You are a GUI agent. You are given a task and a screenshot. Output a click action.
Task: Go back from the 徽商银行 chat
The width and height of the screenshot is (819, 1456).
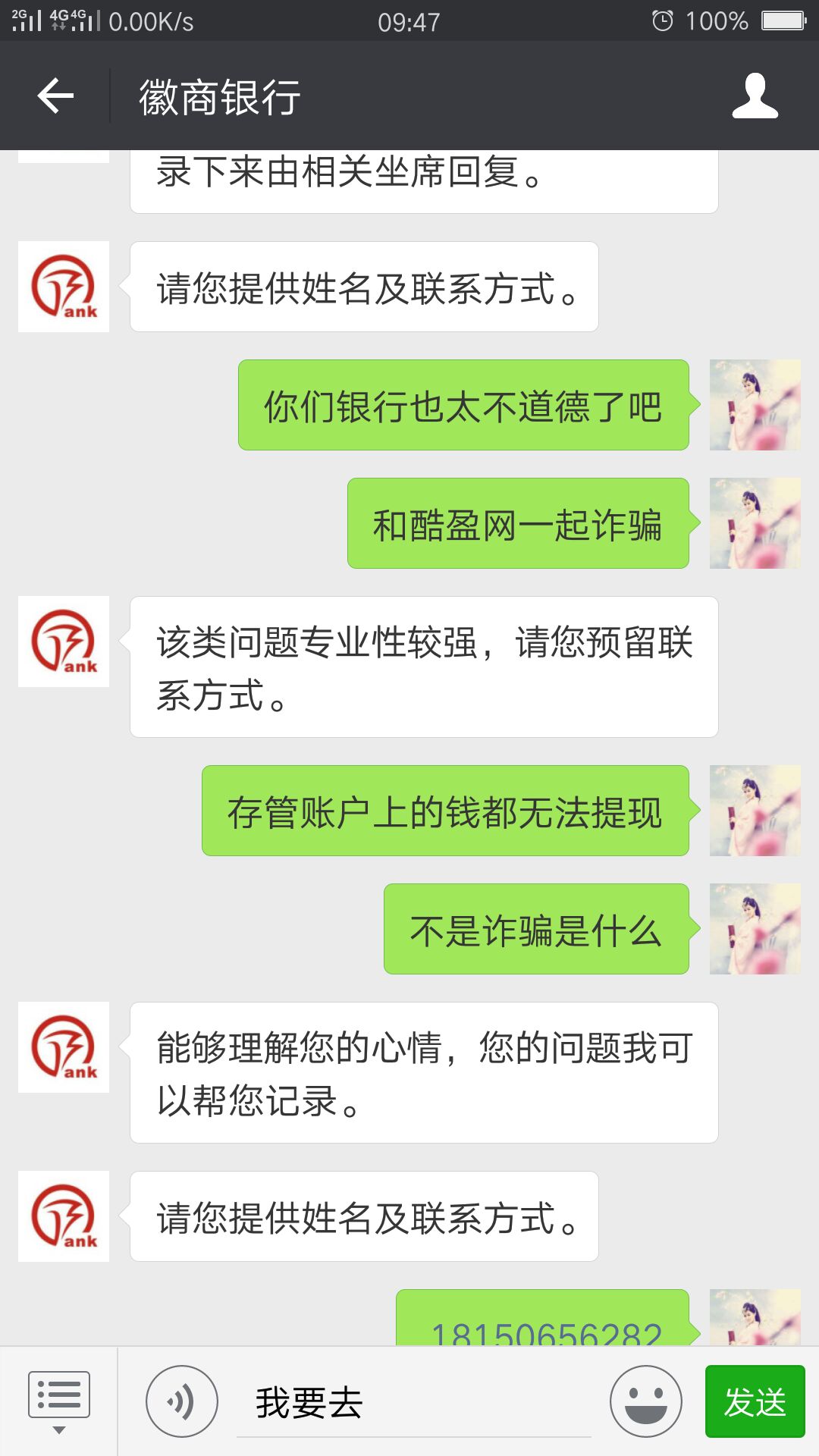(55, 96)
